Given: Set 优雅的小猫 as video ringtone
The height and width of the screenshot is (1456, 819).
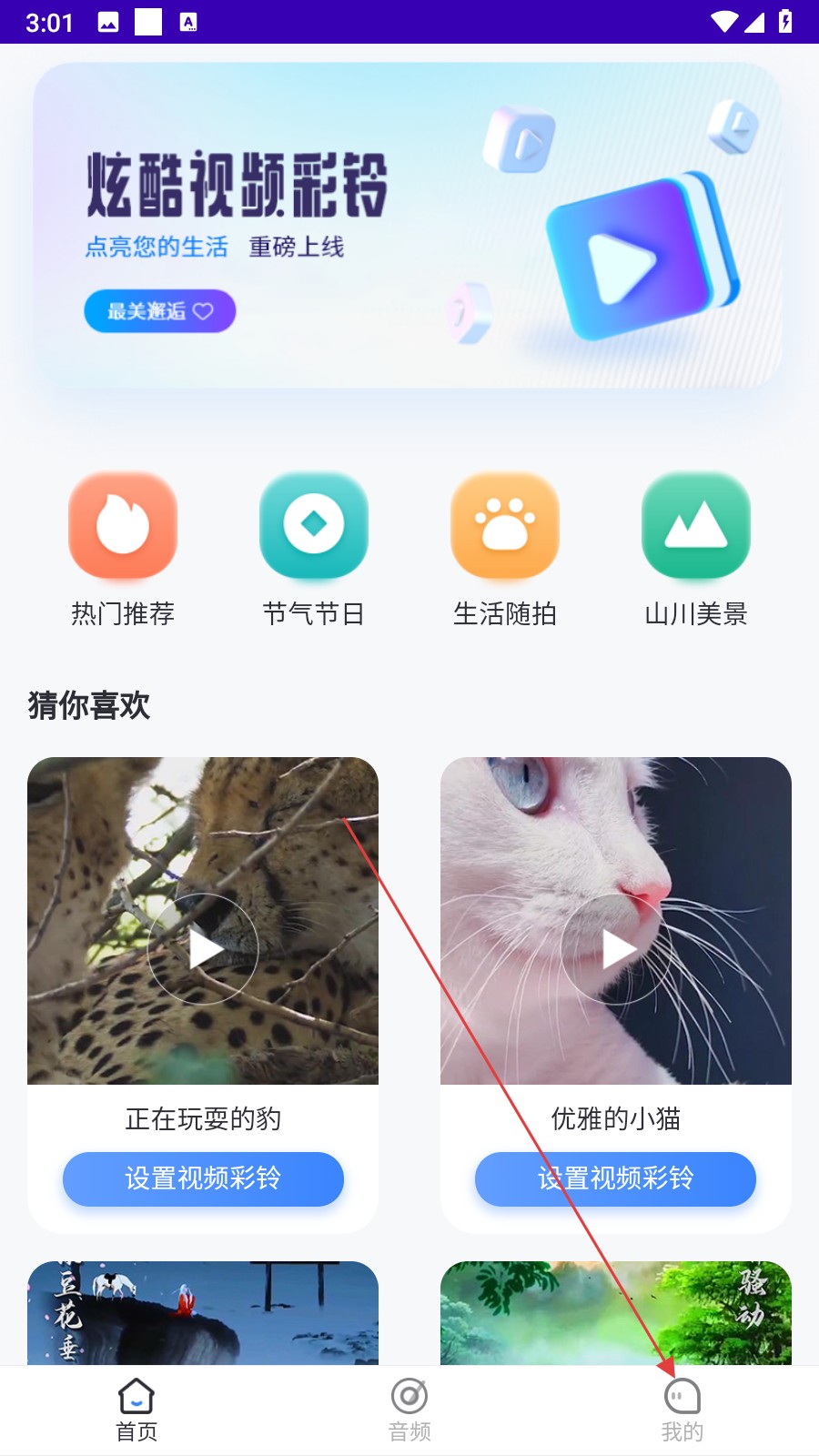Looking at the screenshot, I should (616, 1179).
